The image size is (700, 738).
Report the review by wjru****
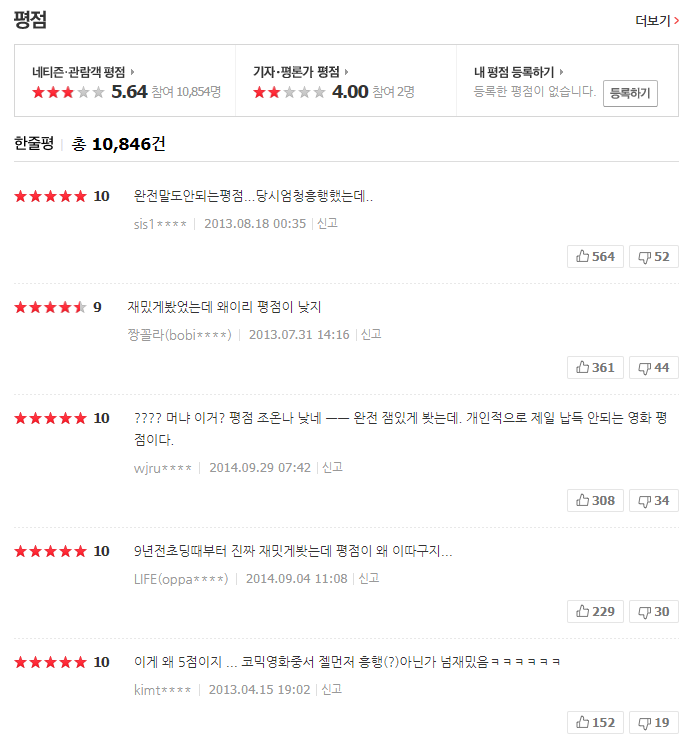332,467
